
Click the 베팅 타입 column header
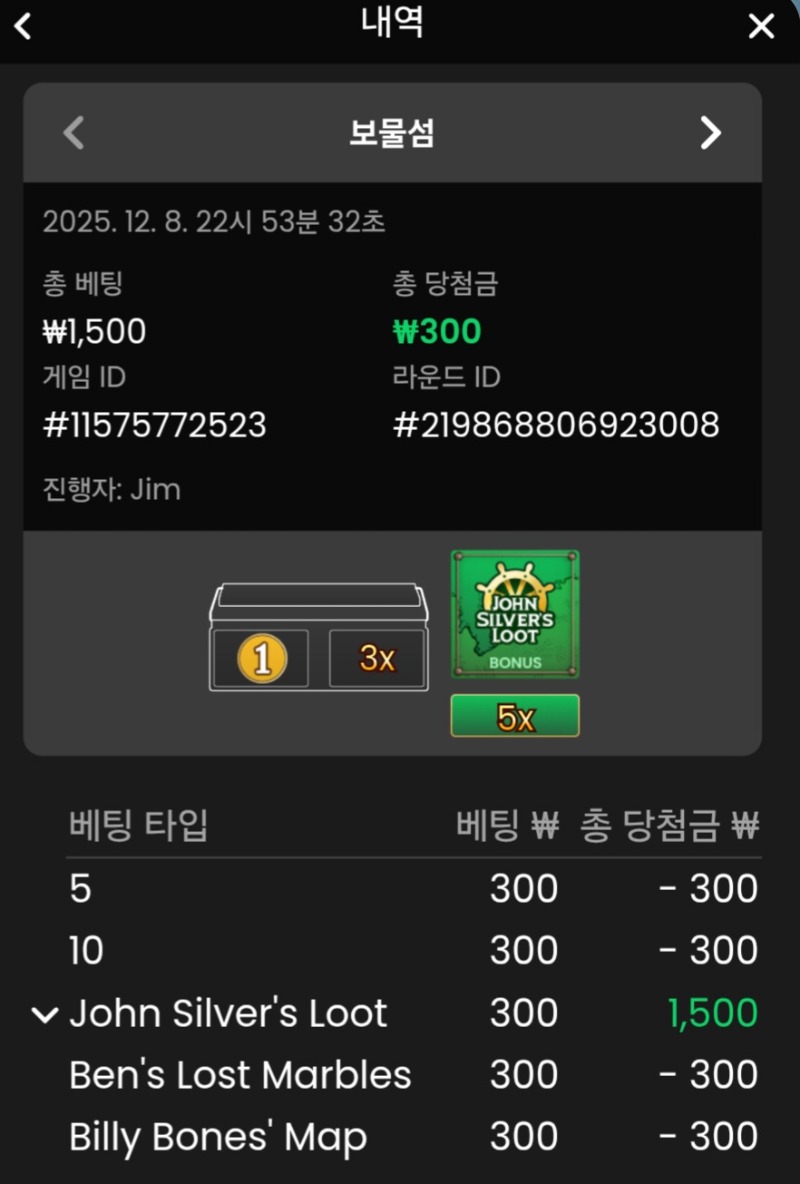point(137,827)
